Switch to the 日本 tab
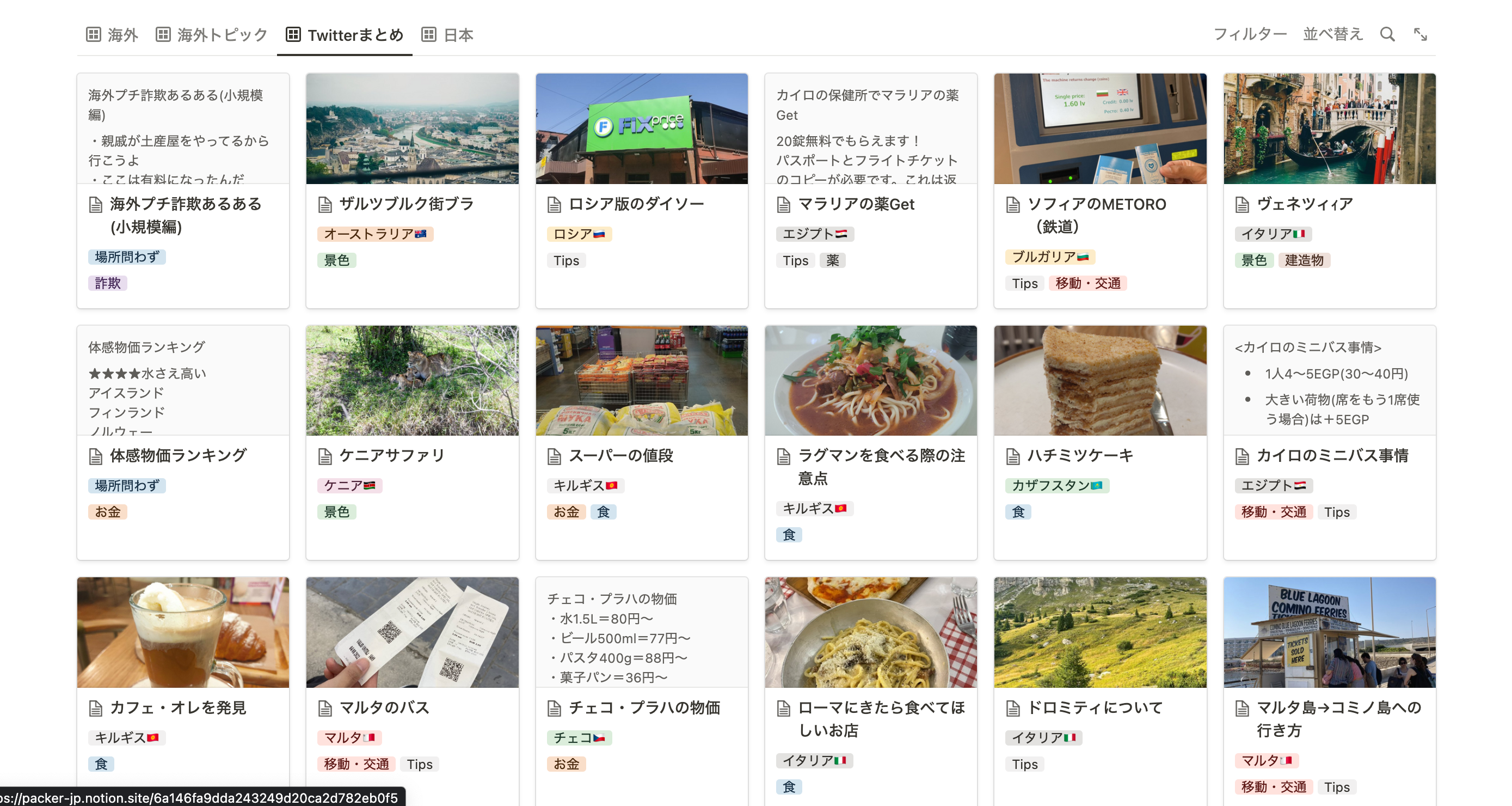This screenshot has height=806, width=1512. 447,35
